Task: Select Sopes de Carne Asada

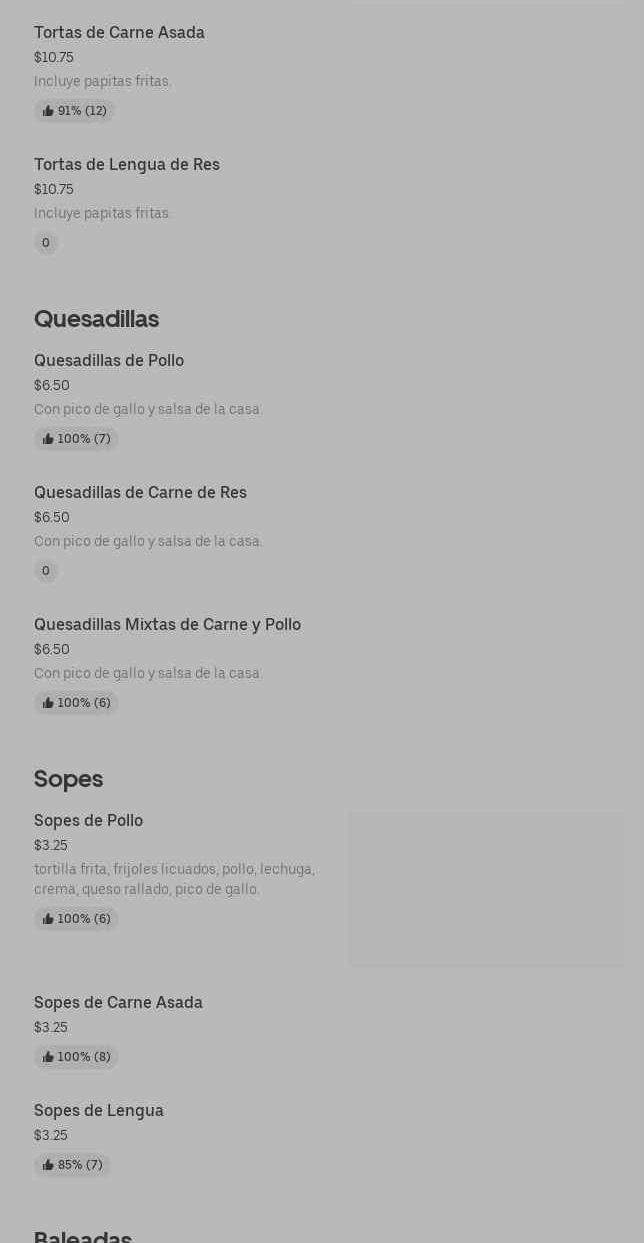Action: pos(118,1003)
